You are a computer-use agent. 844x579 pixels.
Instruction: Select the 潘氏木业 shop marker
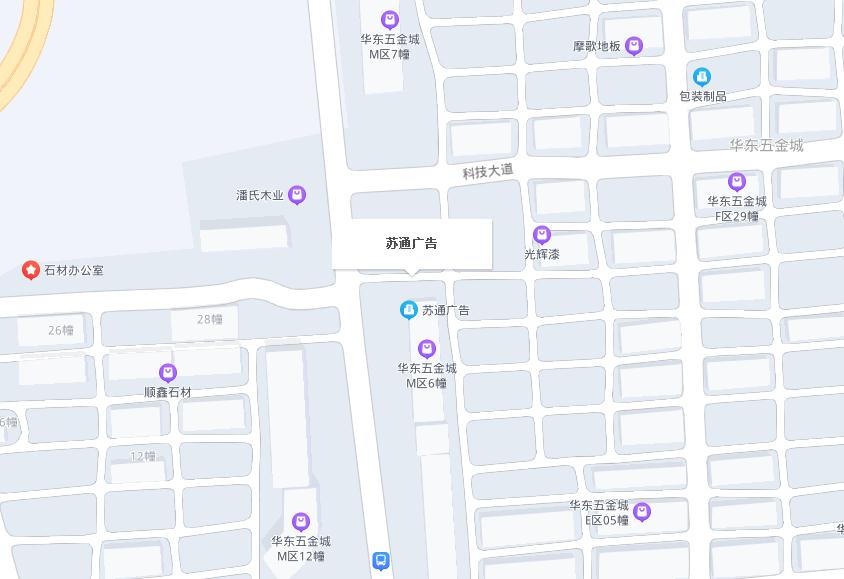coord(297,195)
